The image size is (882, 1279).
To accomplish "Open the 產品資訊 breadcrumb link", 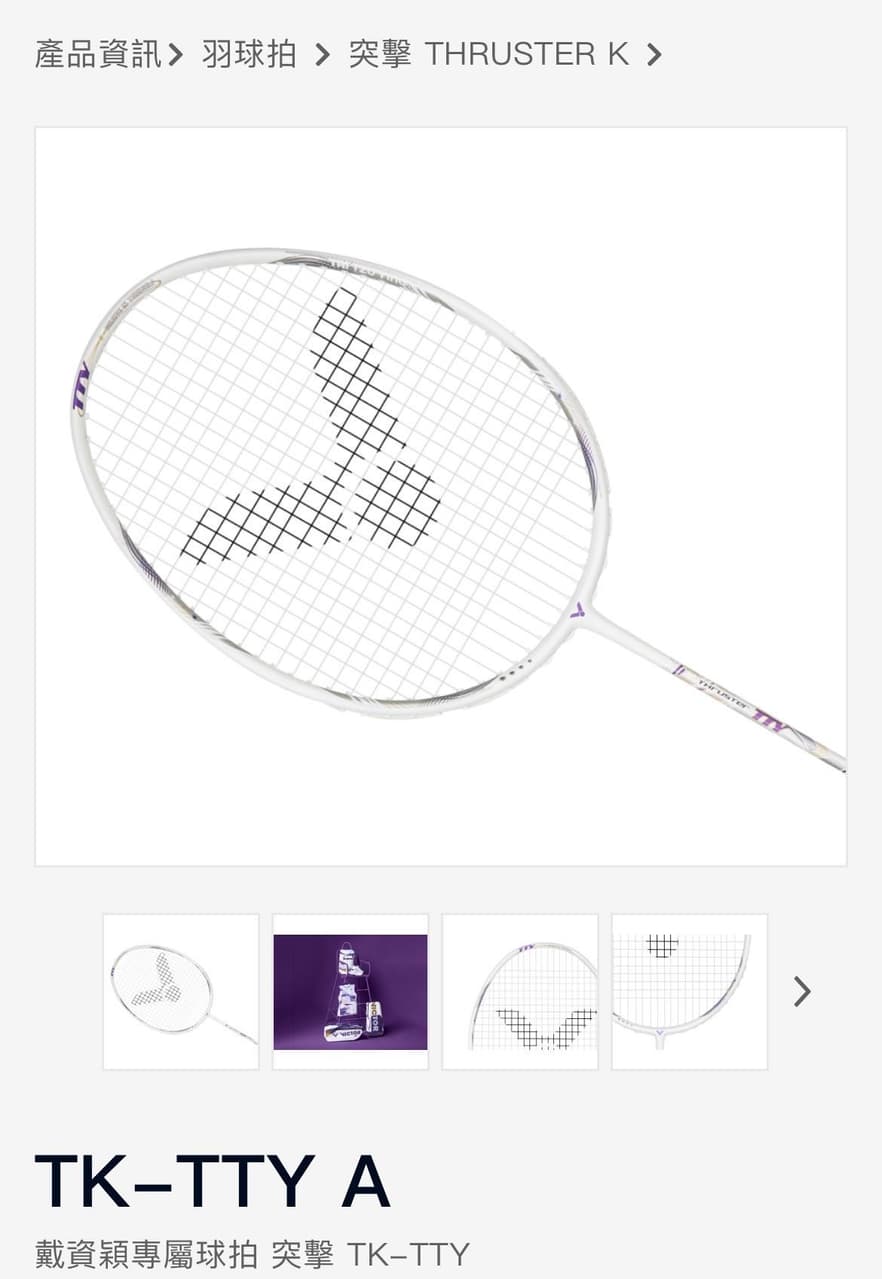I will click(98, 54).
